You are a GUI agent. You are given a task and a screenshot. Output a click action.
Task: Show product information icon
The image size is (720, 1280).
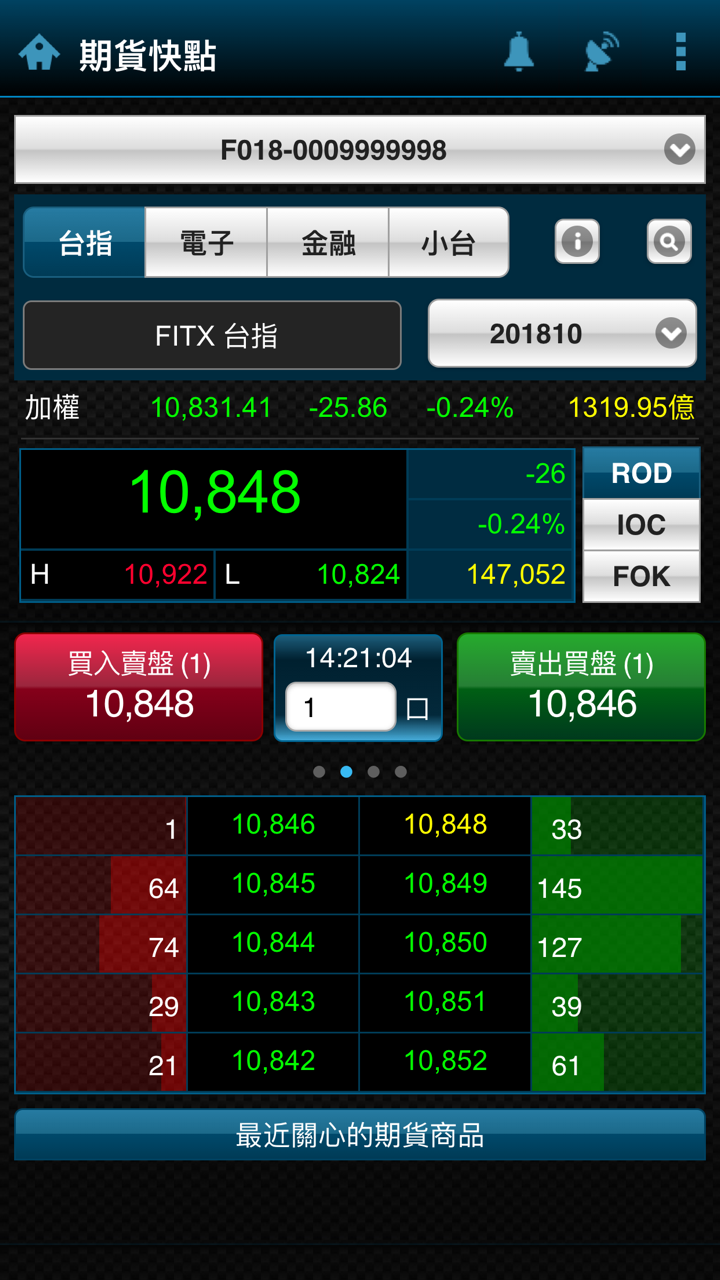click(577, 241)
